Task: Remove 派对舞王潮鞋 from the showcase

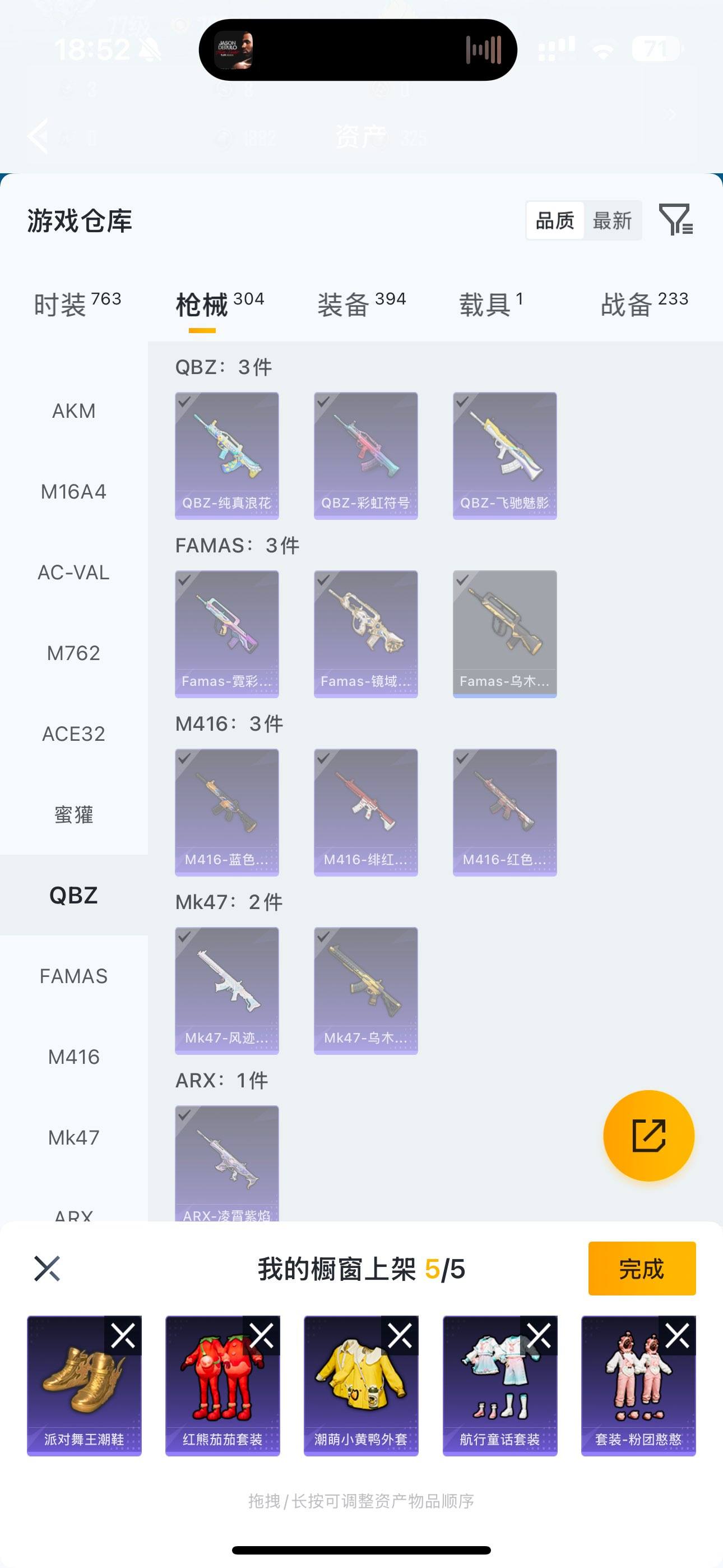Action: [123, 1336]
